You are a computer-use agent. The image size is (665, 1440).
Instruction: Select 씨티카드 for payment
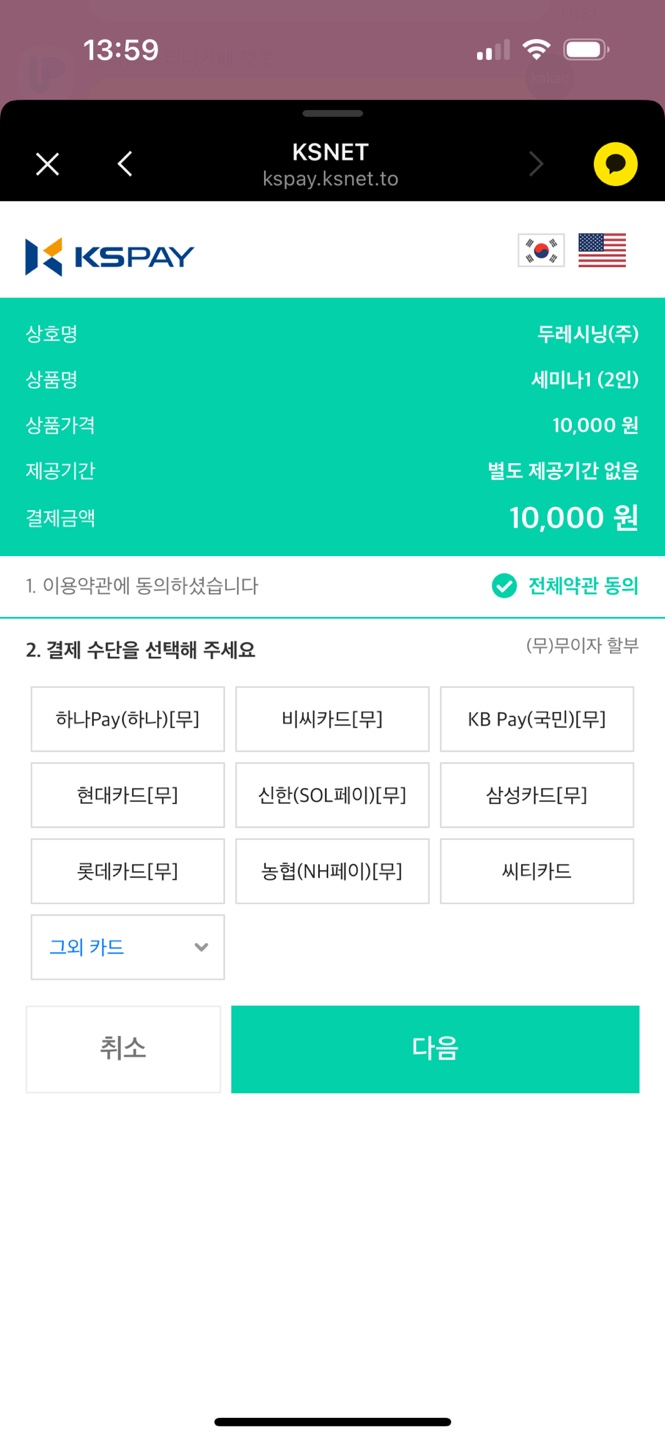(x=537, y=871)
